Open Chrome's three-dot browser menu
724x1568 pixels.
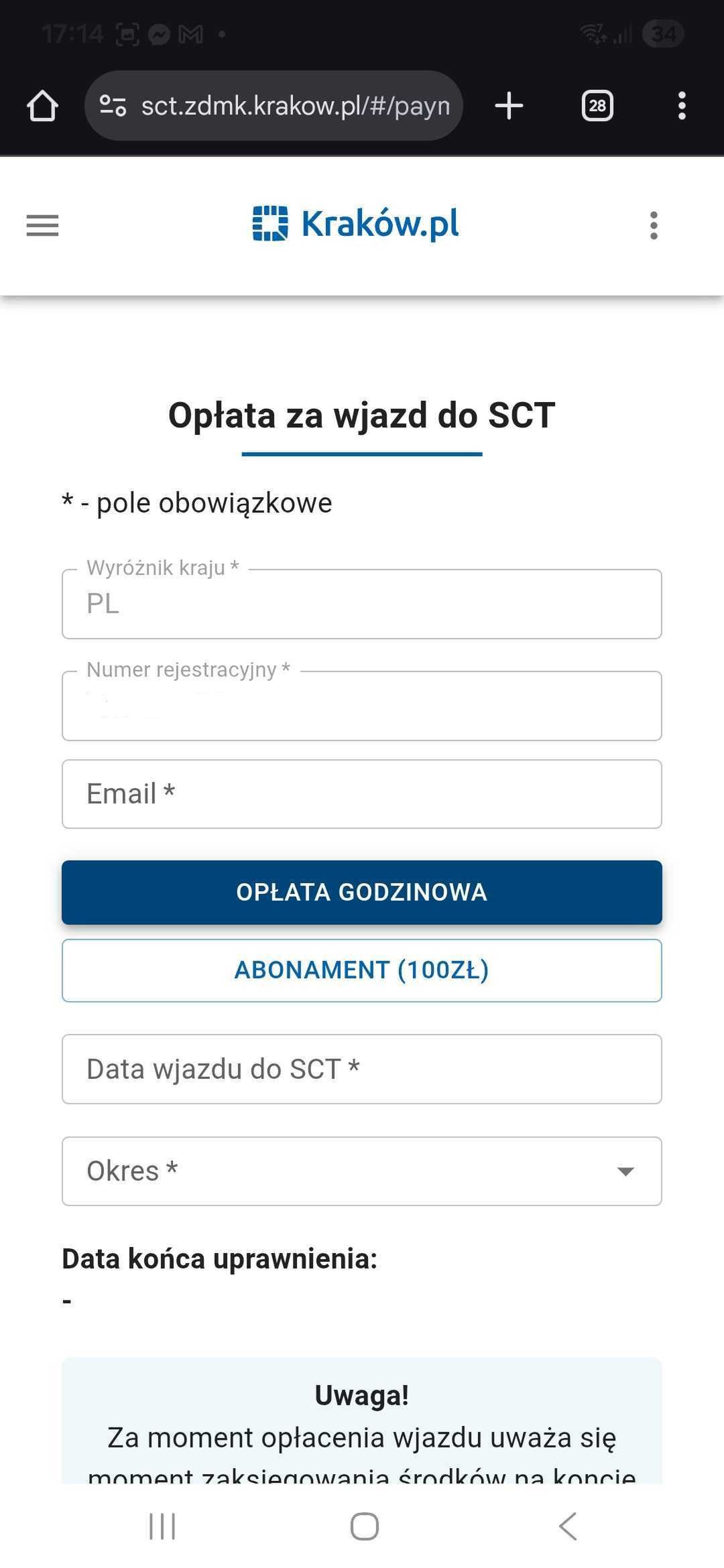pyautogui.click(x=682, y=105)
